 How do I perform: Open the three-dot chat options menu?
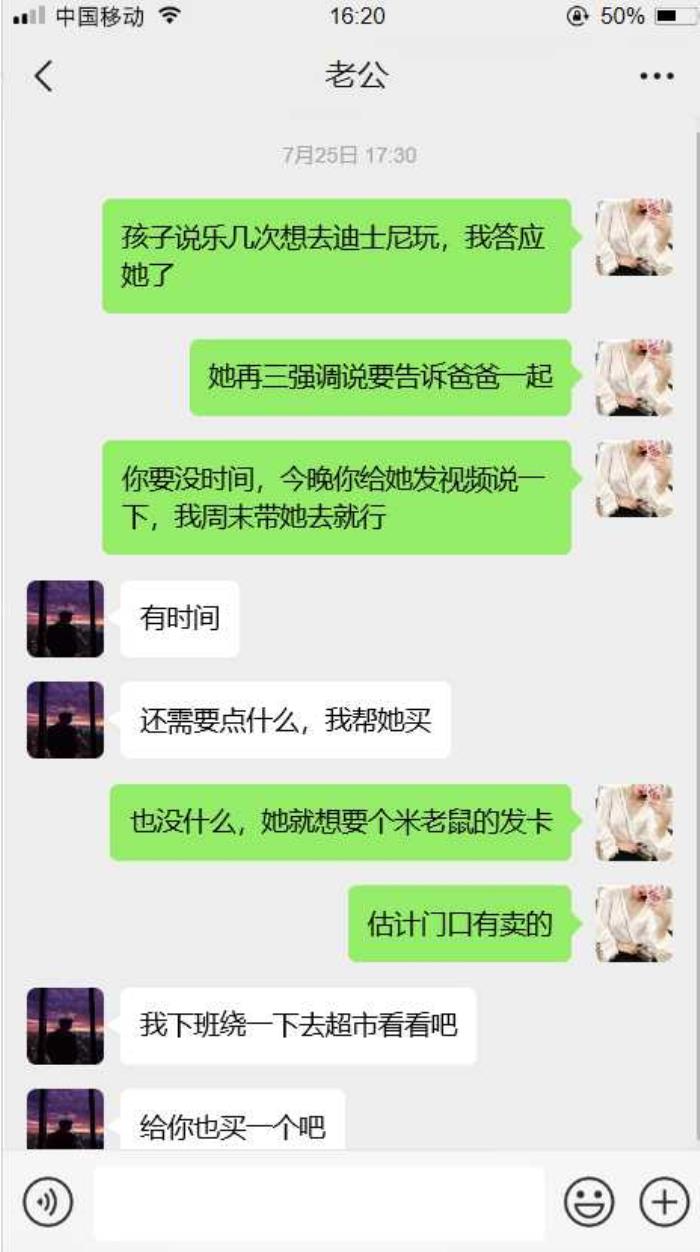pyautogui.click(x=656, y=76)
